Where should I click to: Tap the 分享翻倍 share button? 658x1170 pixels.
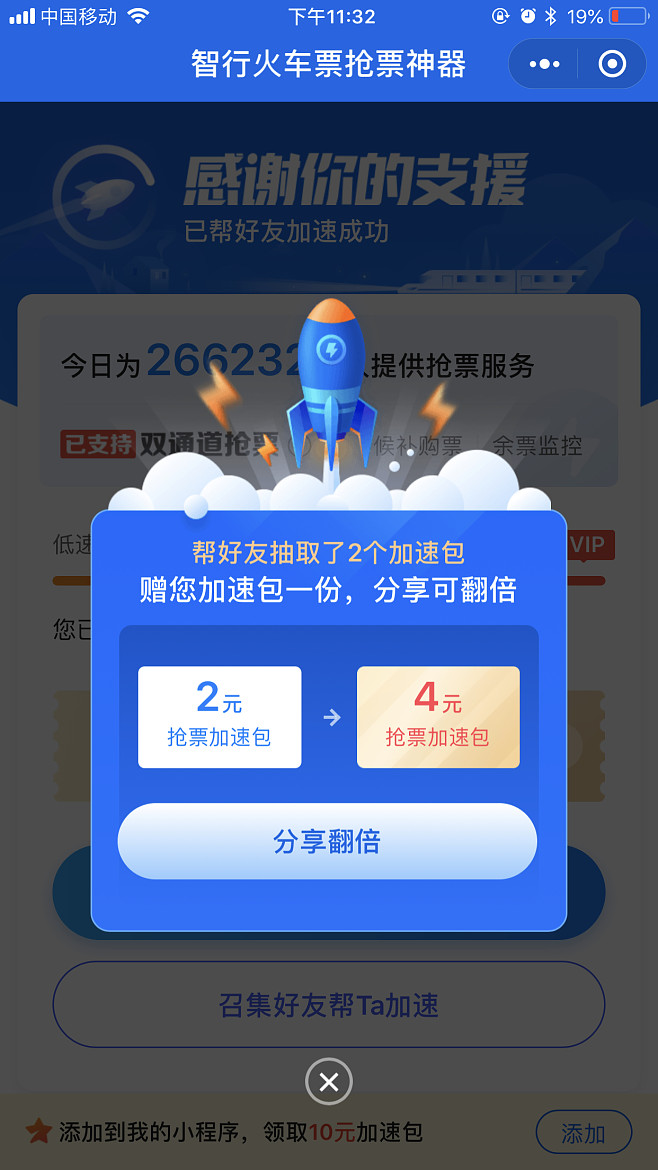(327, 841)
